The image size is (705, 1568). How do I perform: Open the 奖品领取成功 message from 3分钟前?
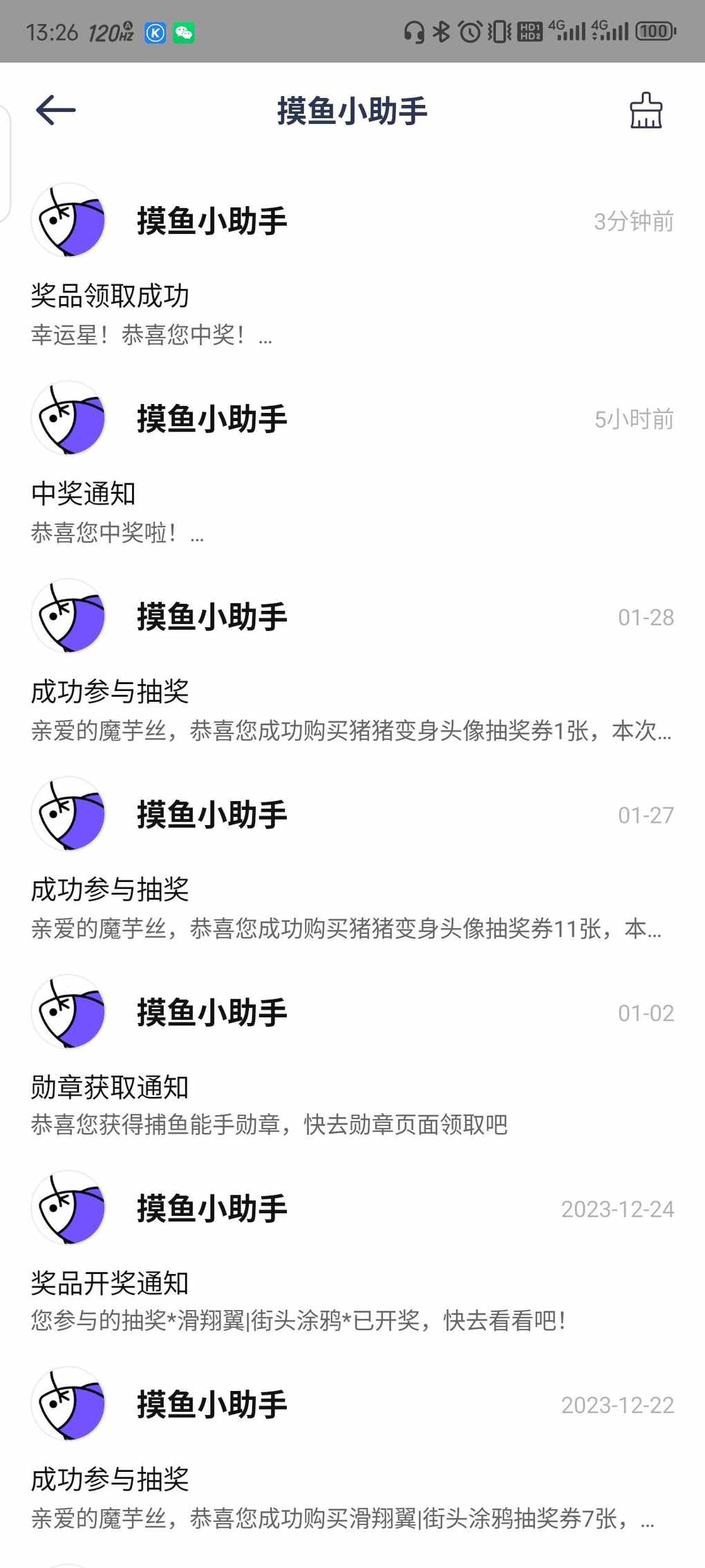coord(352,266)
